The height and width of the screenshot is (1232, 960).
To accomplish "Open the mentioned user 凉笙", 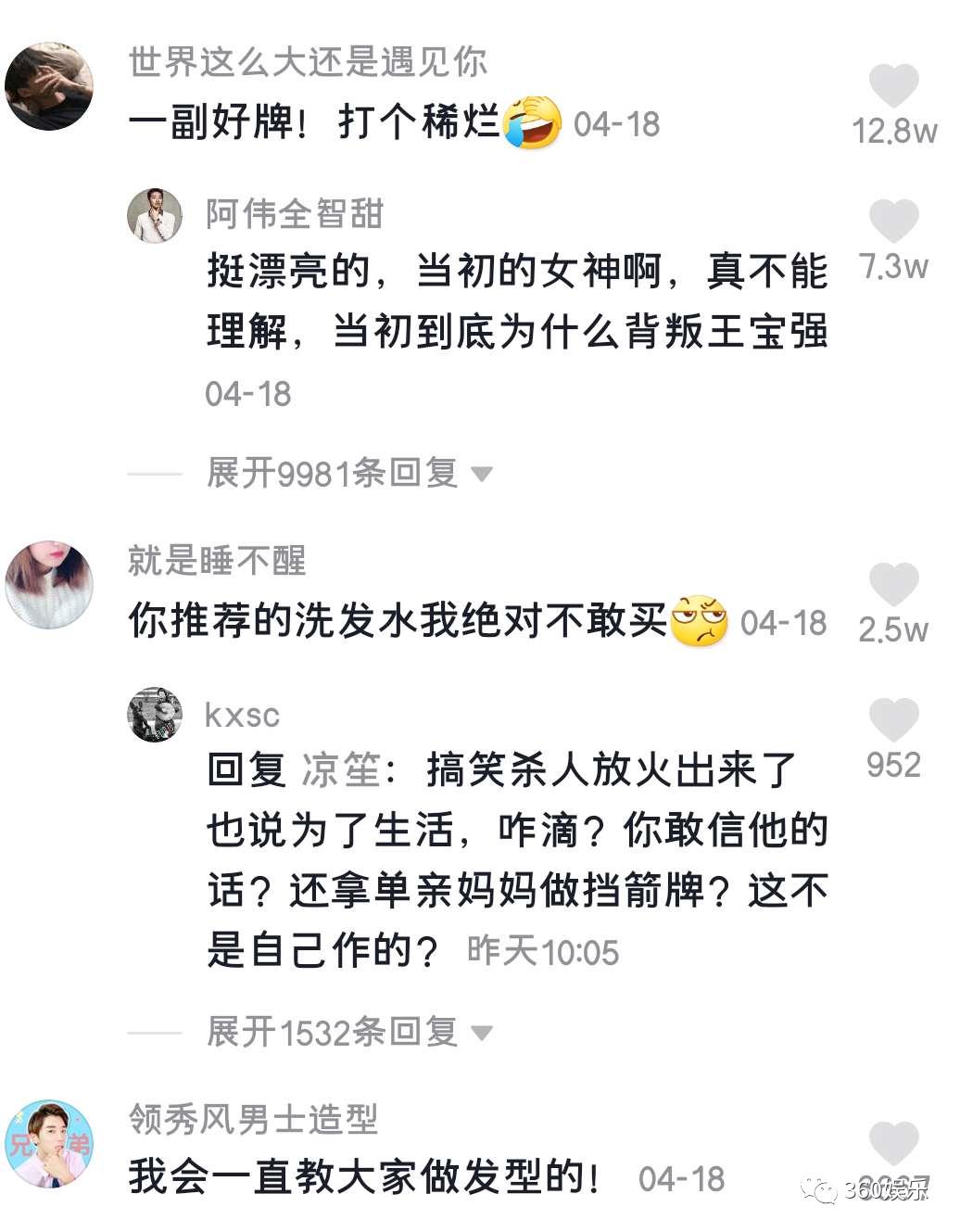I will [341, 770].
